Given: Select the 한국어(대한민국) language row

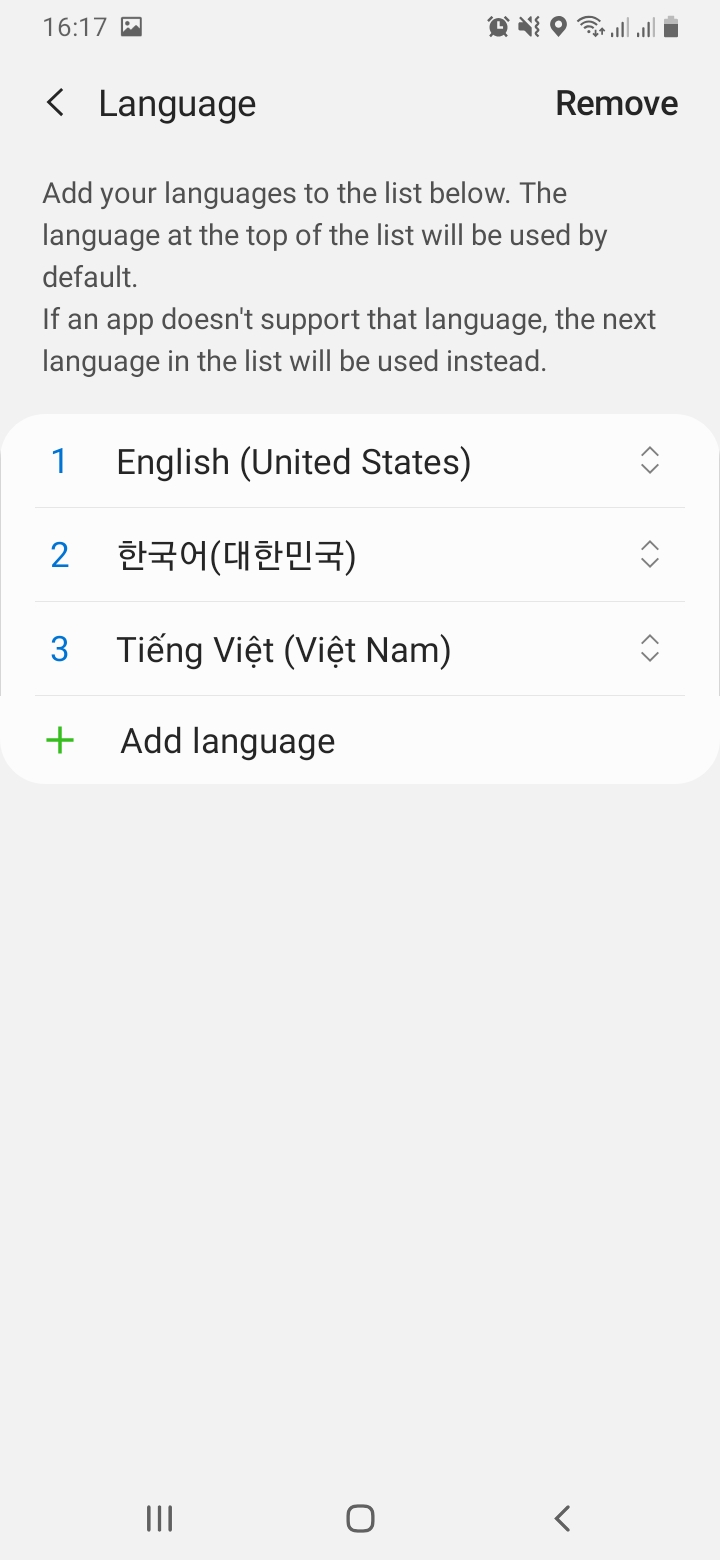Looking at the screenshot, I should (360, 555).
